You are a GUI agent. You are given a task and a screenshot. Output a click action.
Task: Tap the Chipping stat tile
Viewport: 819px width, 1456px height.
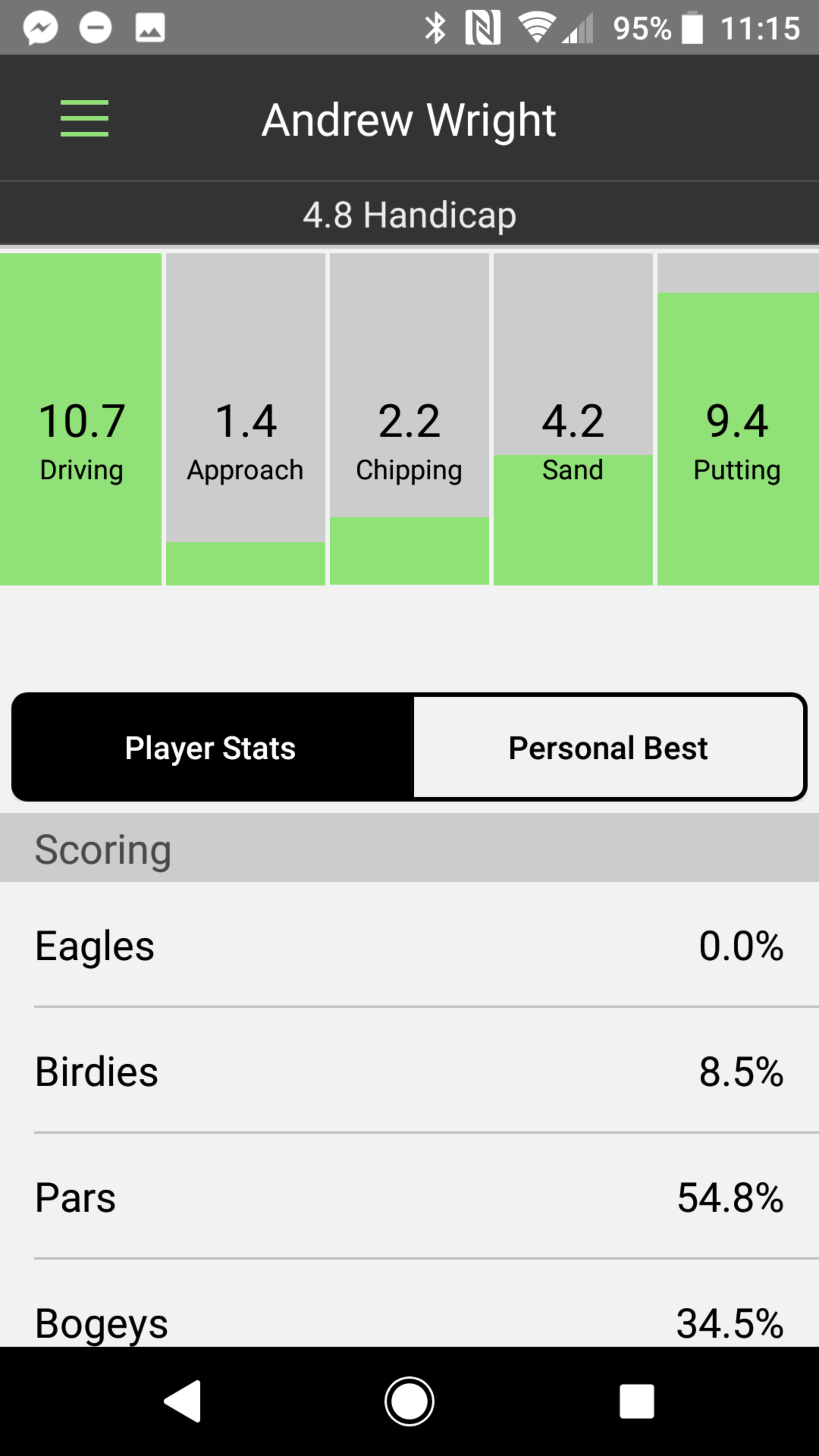409,419
